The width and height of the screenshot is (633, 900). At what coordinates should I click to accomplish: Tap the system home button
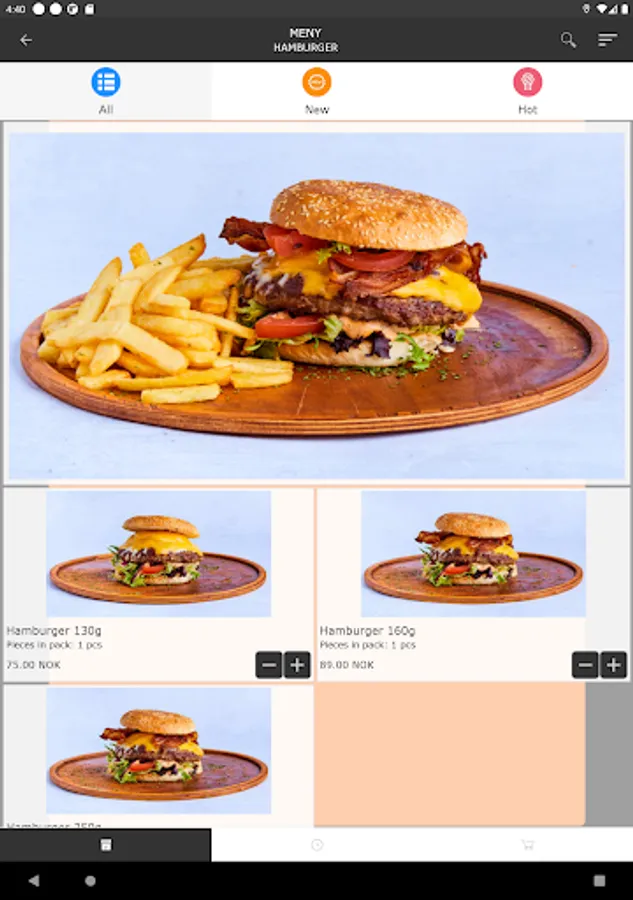90,881
